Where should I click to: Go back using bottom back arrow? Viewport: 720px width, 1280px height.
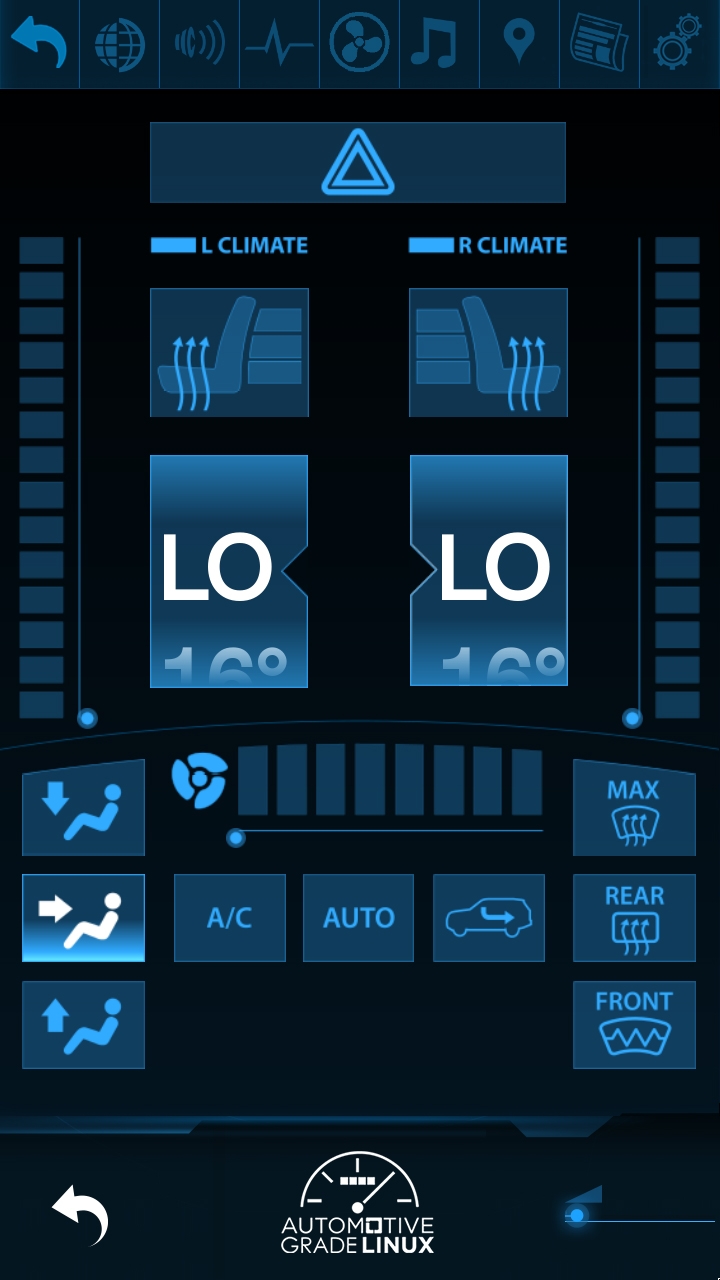click(80, 1214)
